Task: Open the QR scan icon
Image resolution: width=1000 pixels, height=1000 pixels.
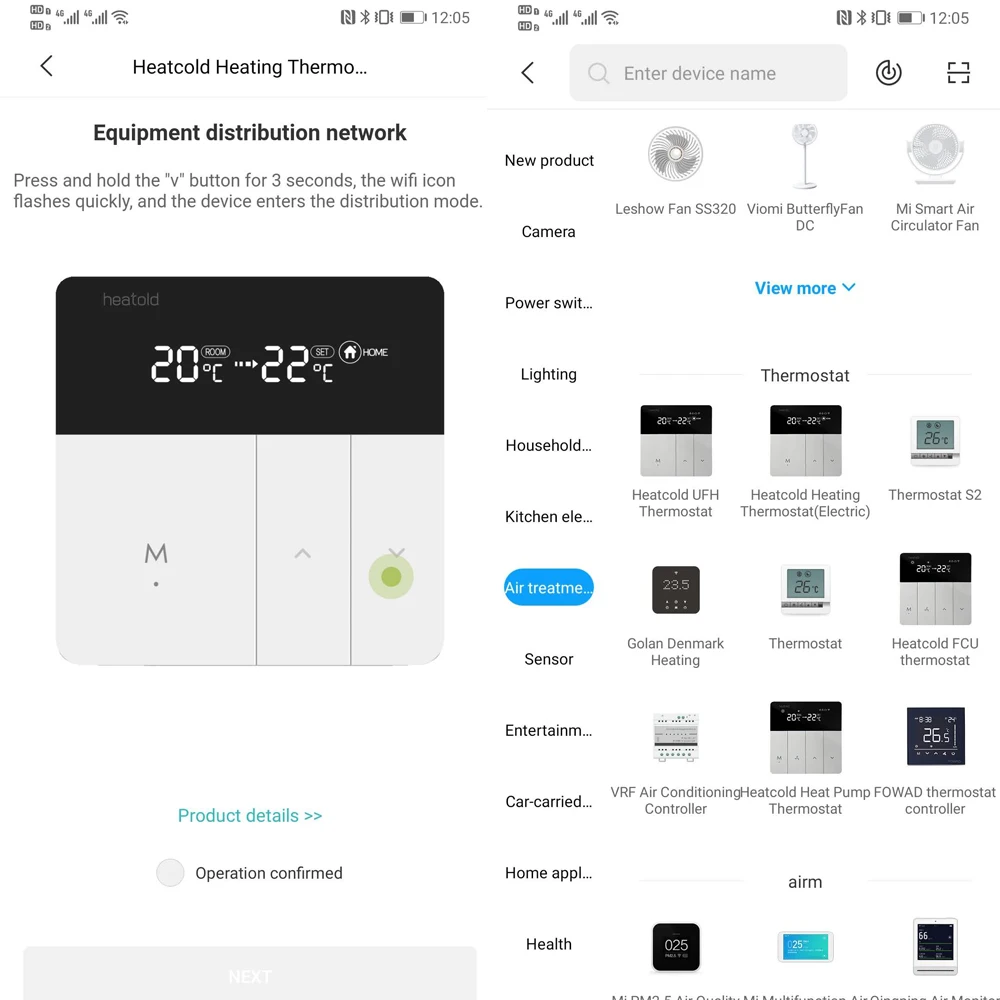Action: click(958, 73)
